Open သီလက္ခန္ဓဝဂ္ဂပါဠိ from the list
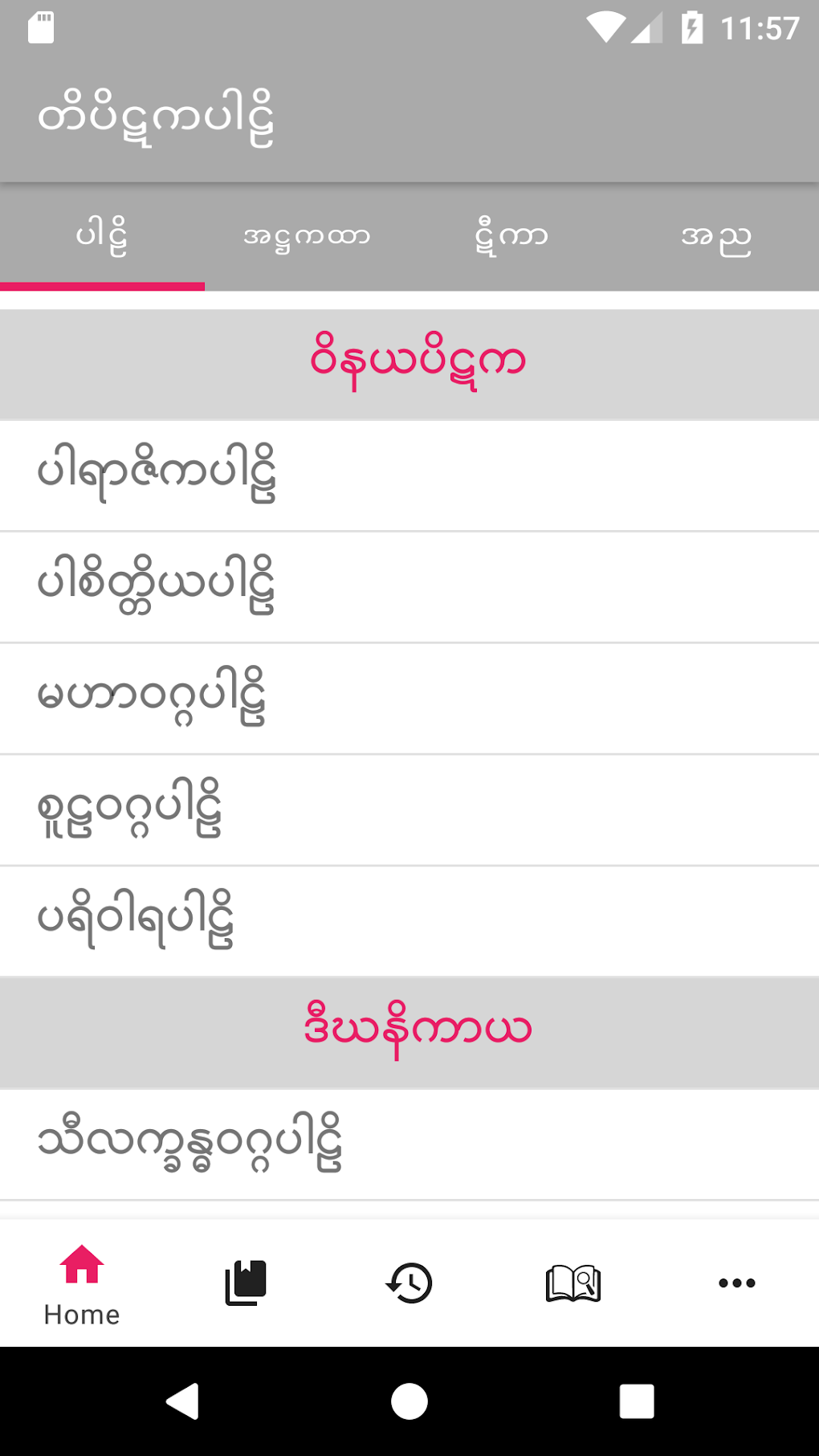Screen dimensions: 819x1456 (x=409, y=1144)
